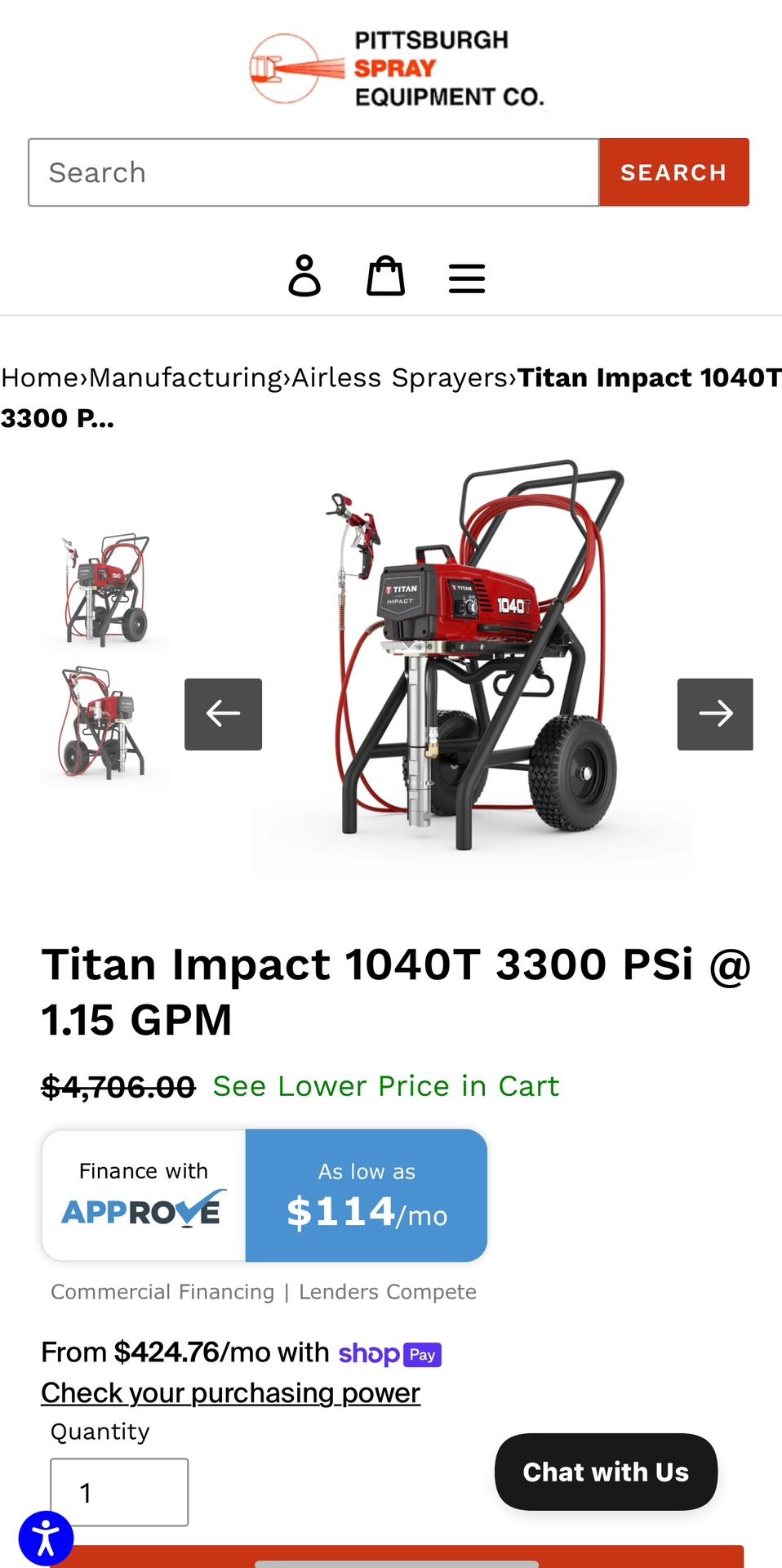782x1568 pixels.
Task: Show previous product image
Action: [x=223, y=714]
